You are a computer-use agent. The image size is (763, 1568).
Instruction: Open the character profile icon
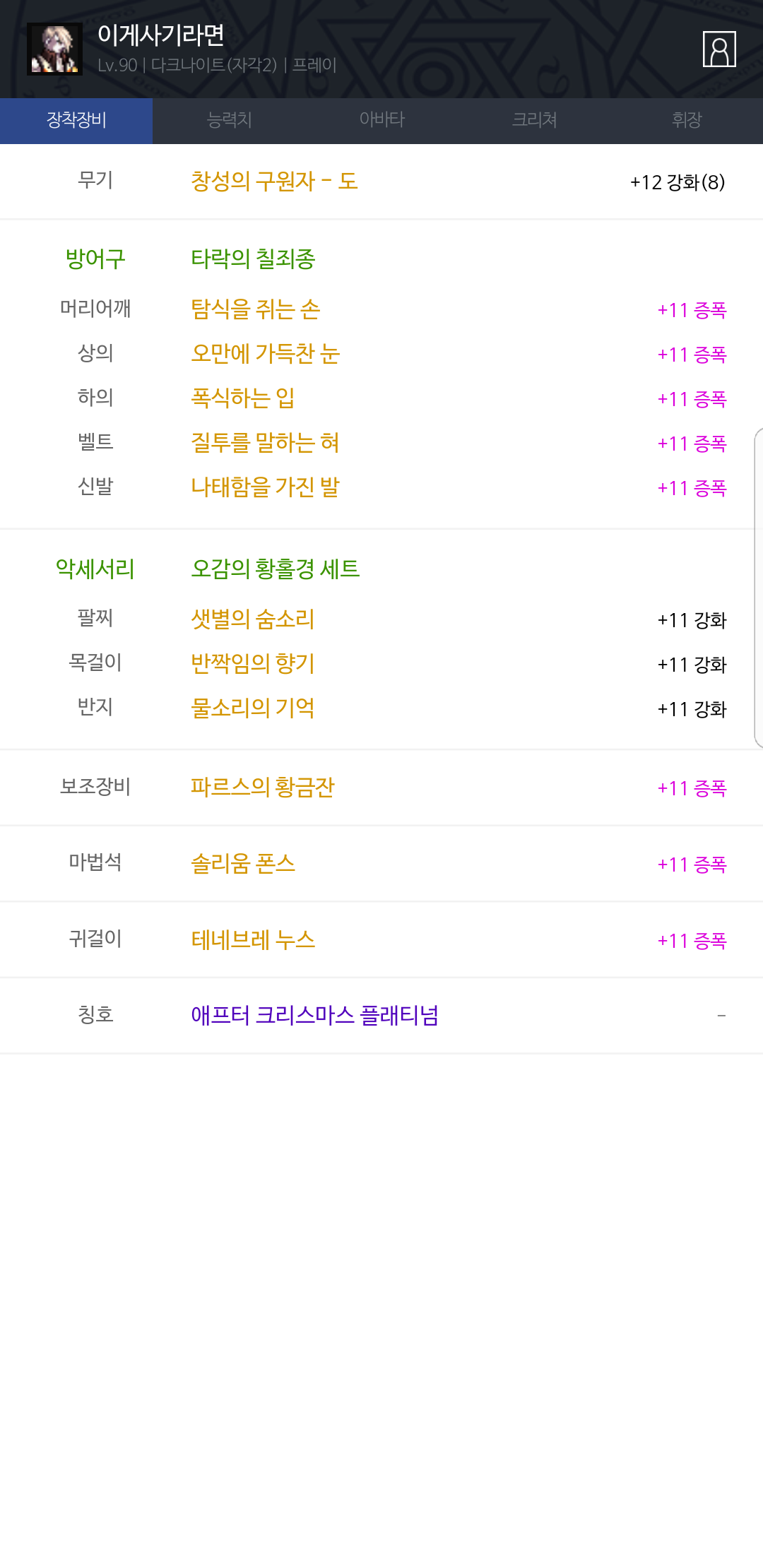point(719,49)
